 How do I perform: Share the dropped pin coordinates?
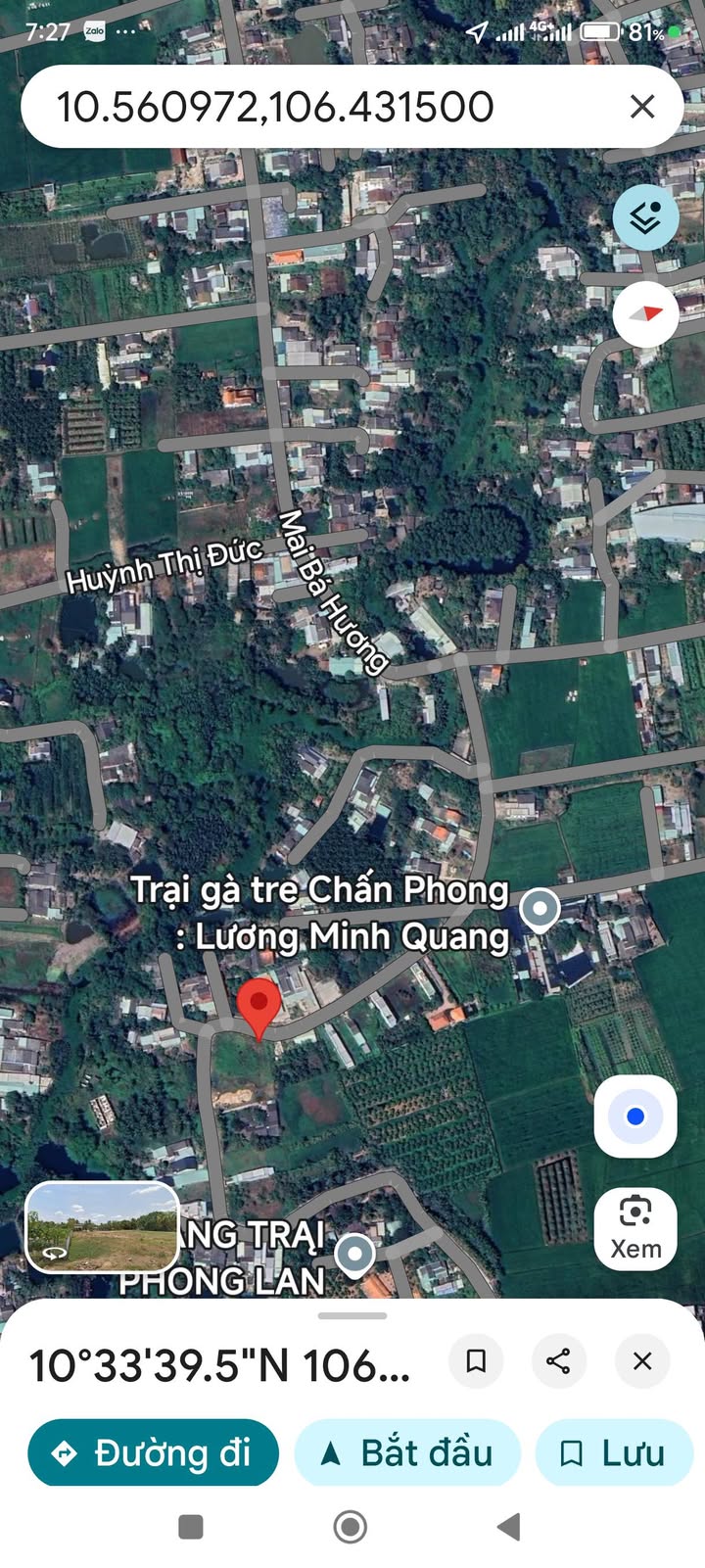(558, 1360)
